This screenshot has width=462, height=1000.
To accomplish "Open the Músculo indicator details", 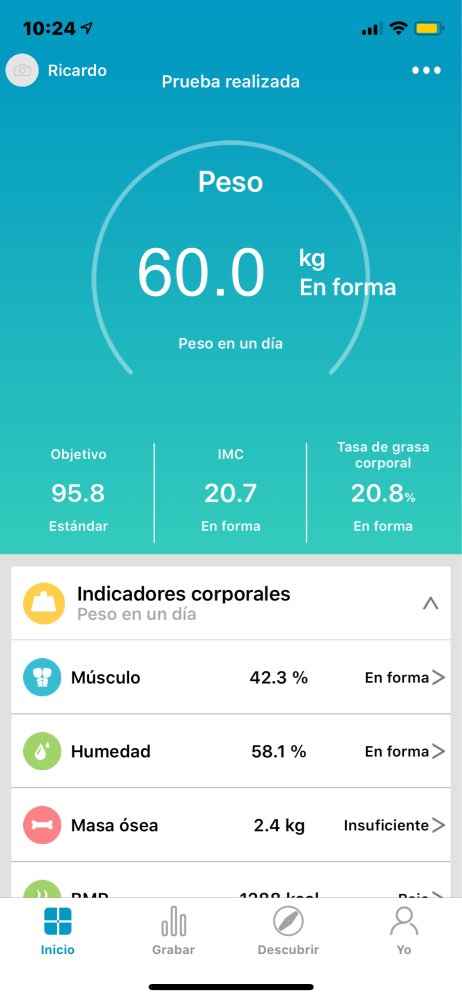I will (231, 677).
